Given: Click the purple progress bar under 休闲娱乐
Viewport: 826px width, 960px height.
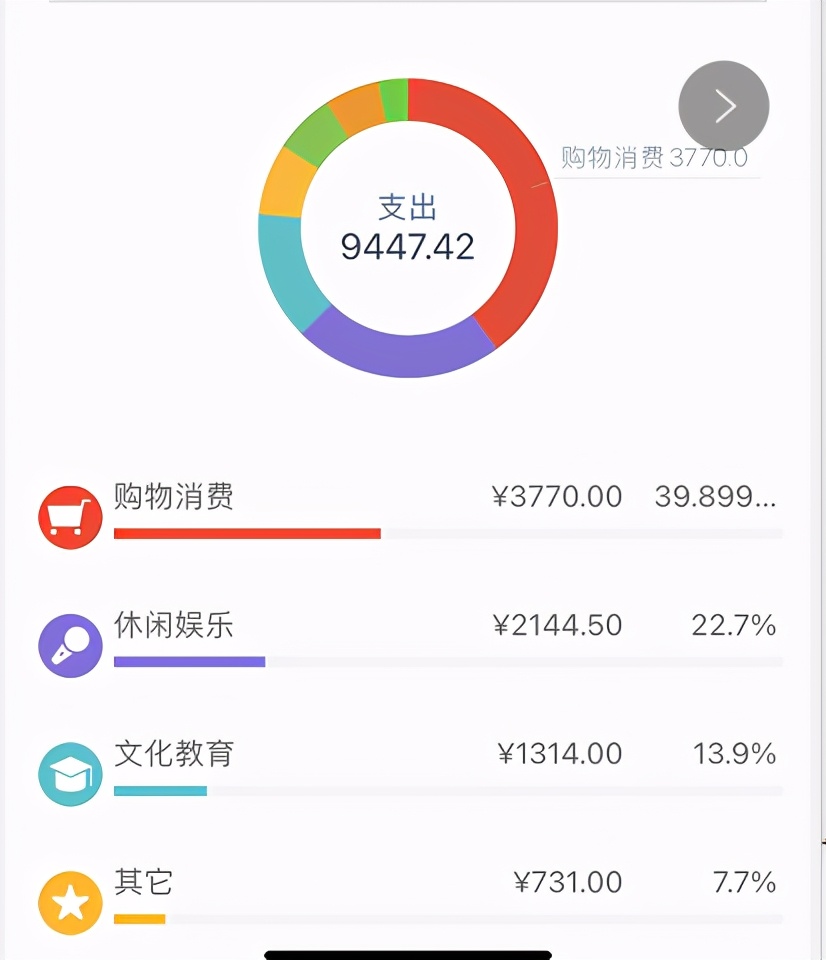Looking at the screenshot, I should (x=188, y=662).
